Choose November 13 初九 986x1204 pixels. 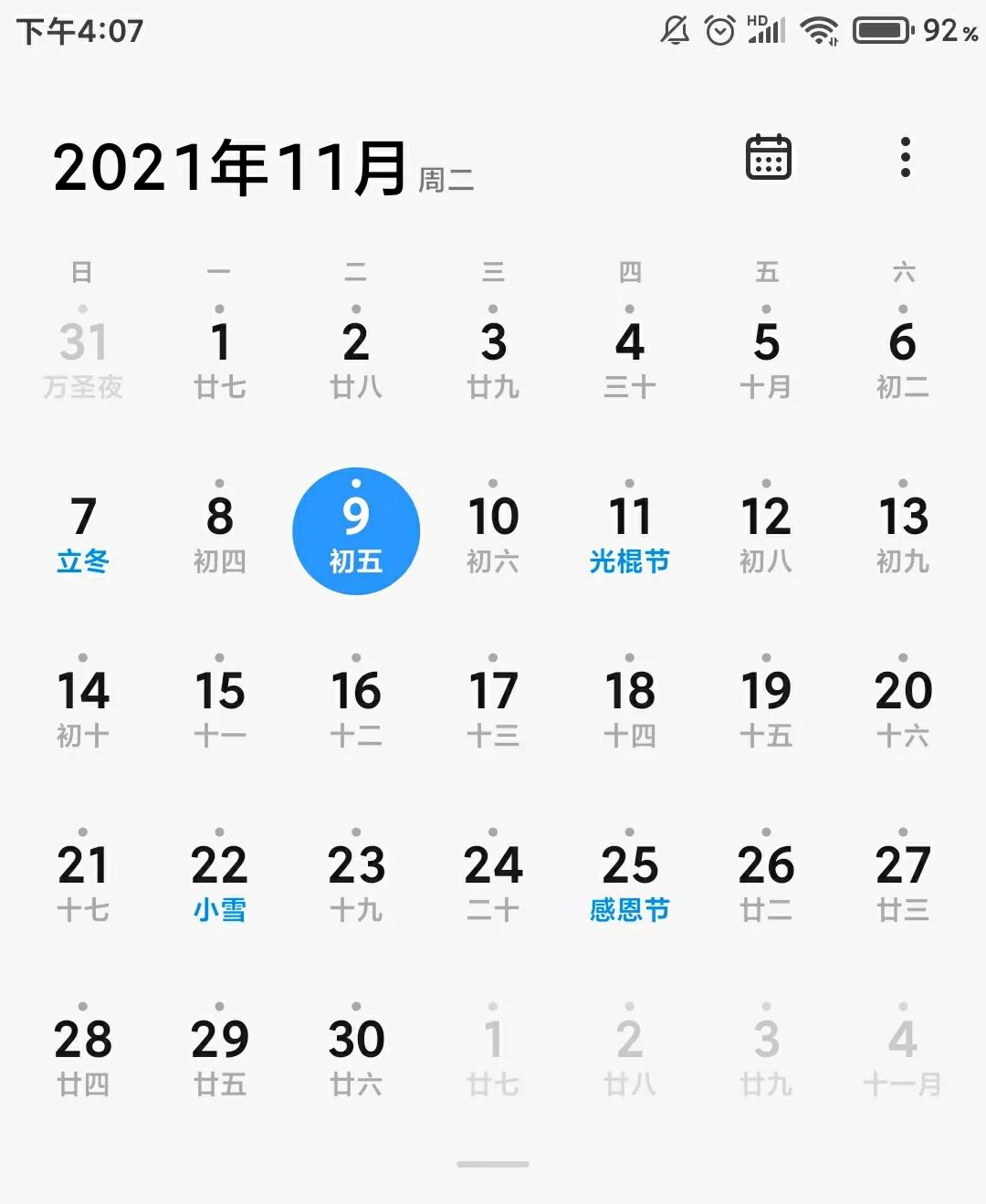pos(903,532)
